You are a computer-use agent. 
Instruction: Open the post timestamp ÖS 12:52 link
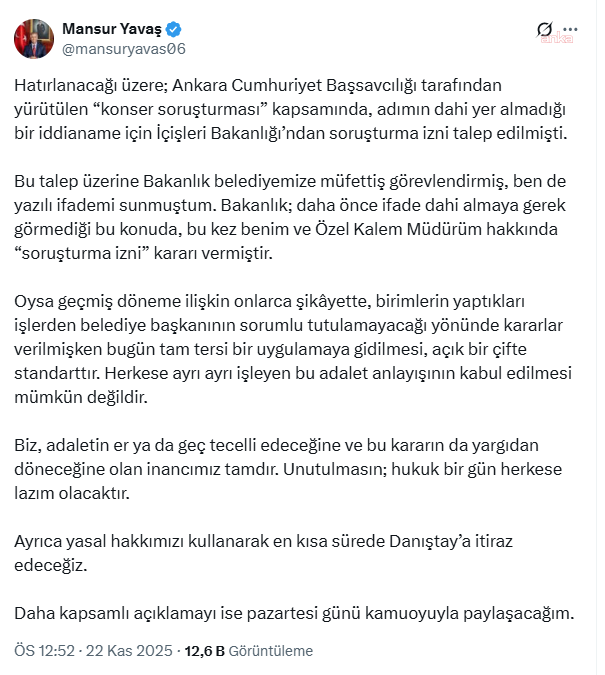45,651
